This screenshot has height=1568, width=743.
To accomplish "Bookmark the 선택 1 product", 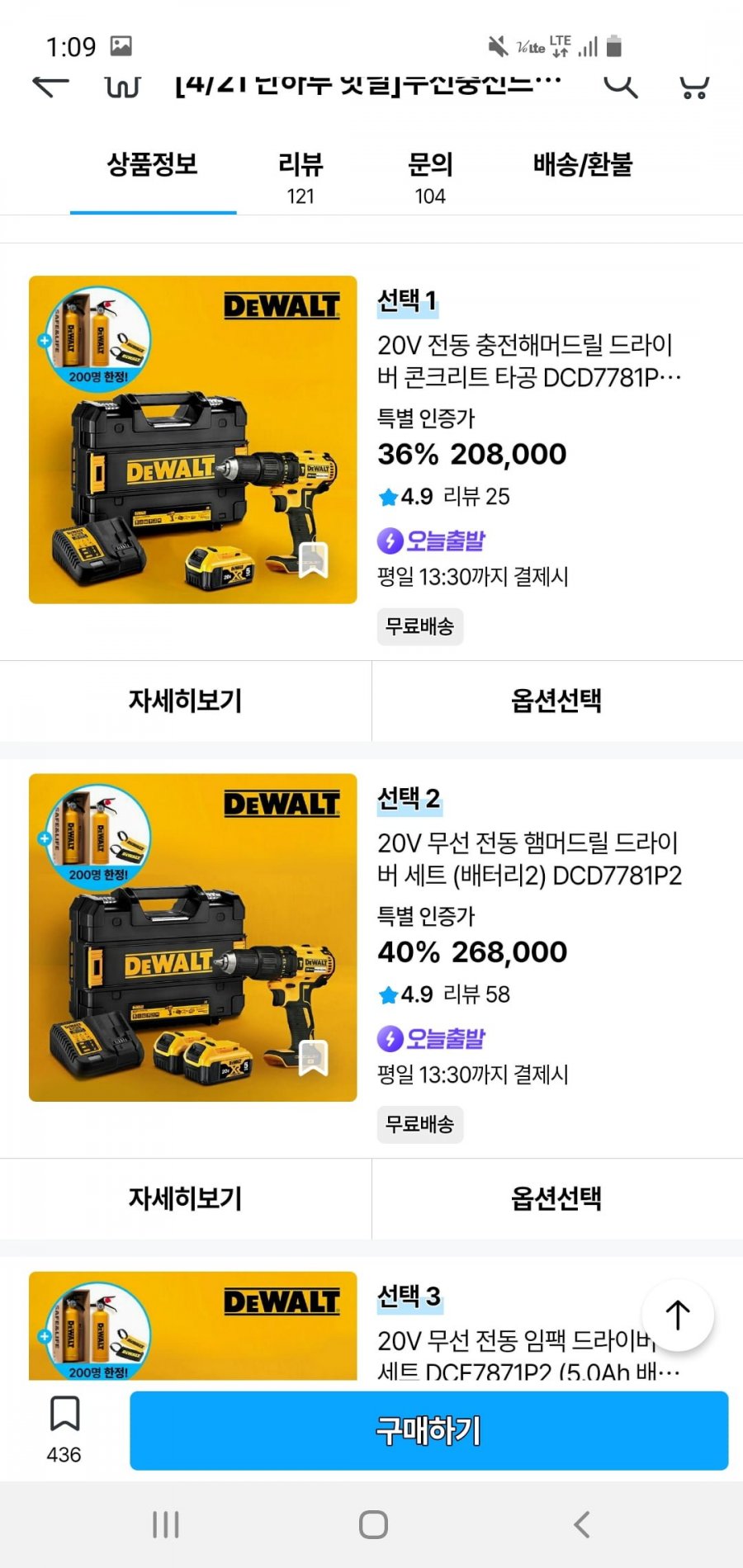I will tap(314, 560).
